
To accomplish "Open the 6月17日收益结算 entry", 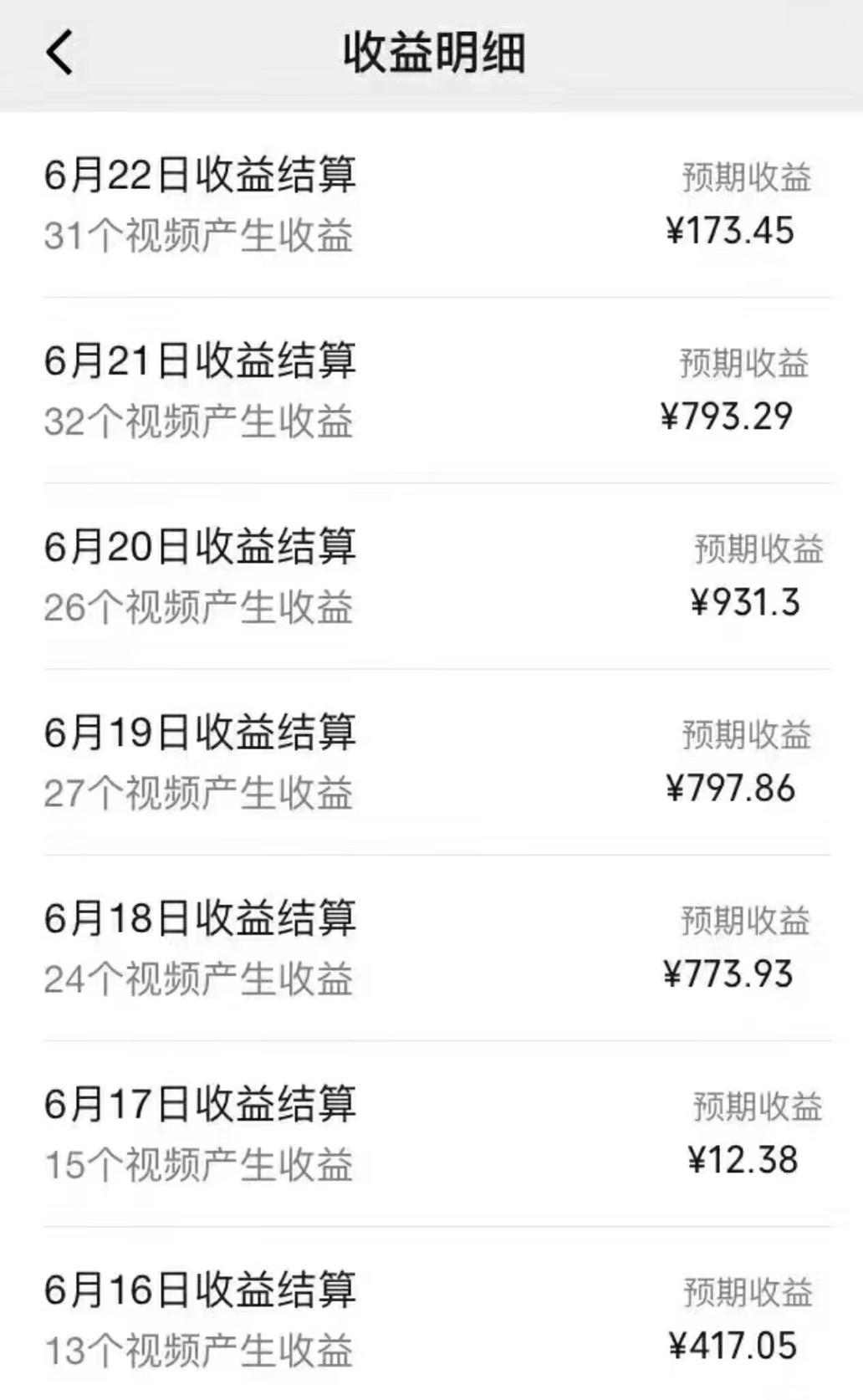I will [202, 1106].
